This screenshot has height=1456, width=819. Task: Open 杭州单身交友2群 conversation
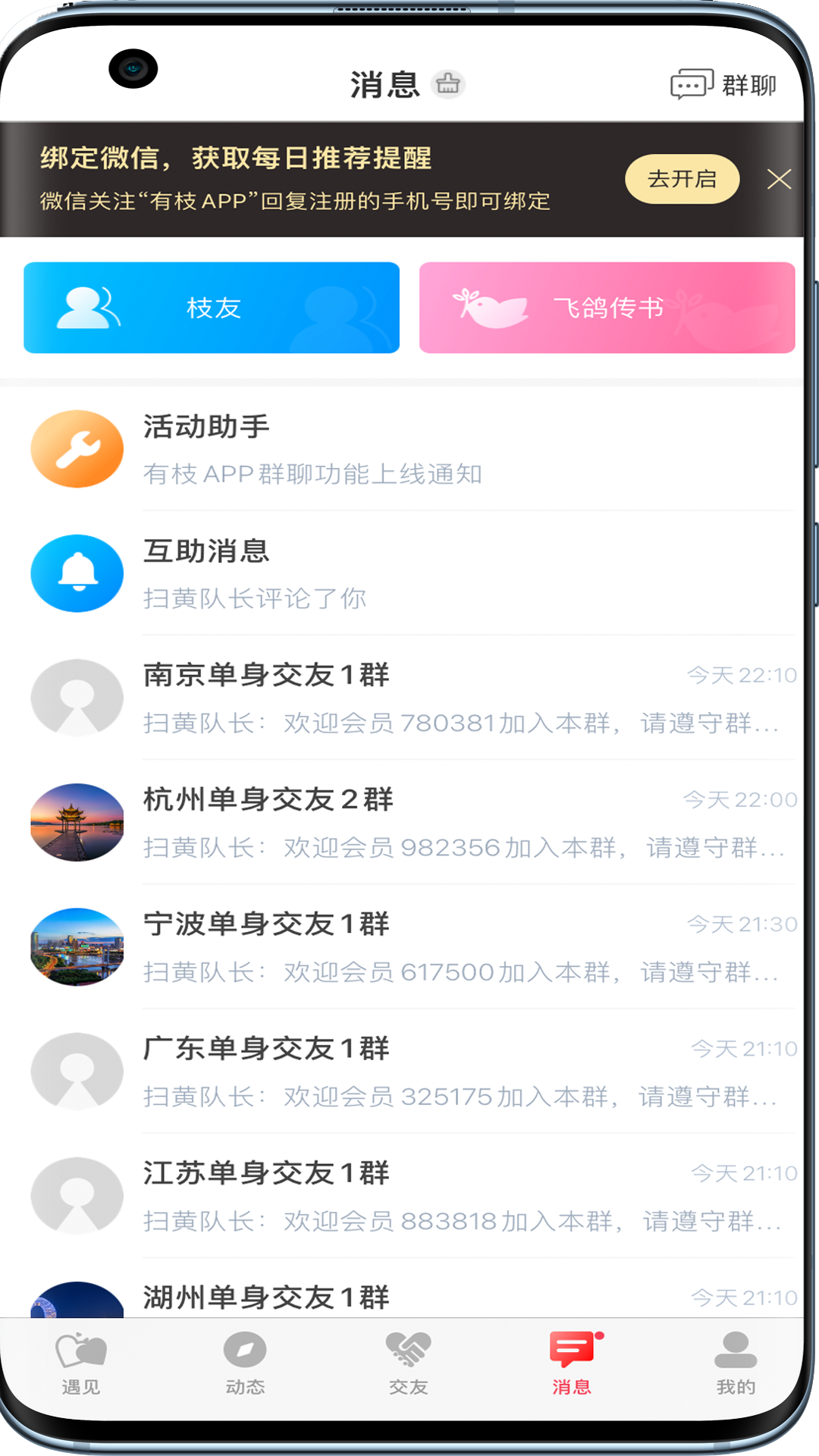coord(409,823)
